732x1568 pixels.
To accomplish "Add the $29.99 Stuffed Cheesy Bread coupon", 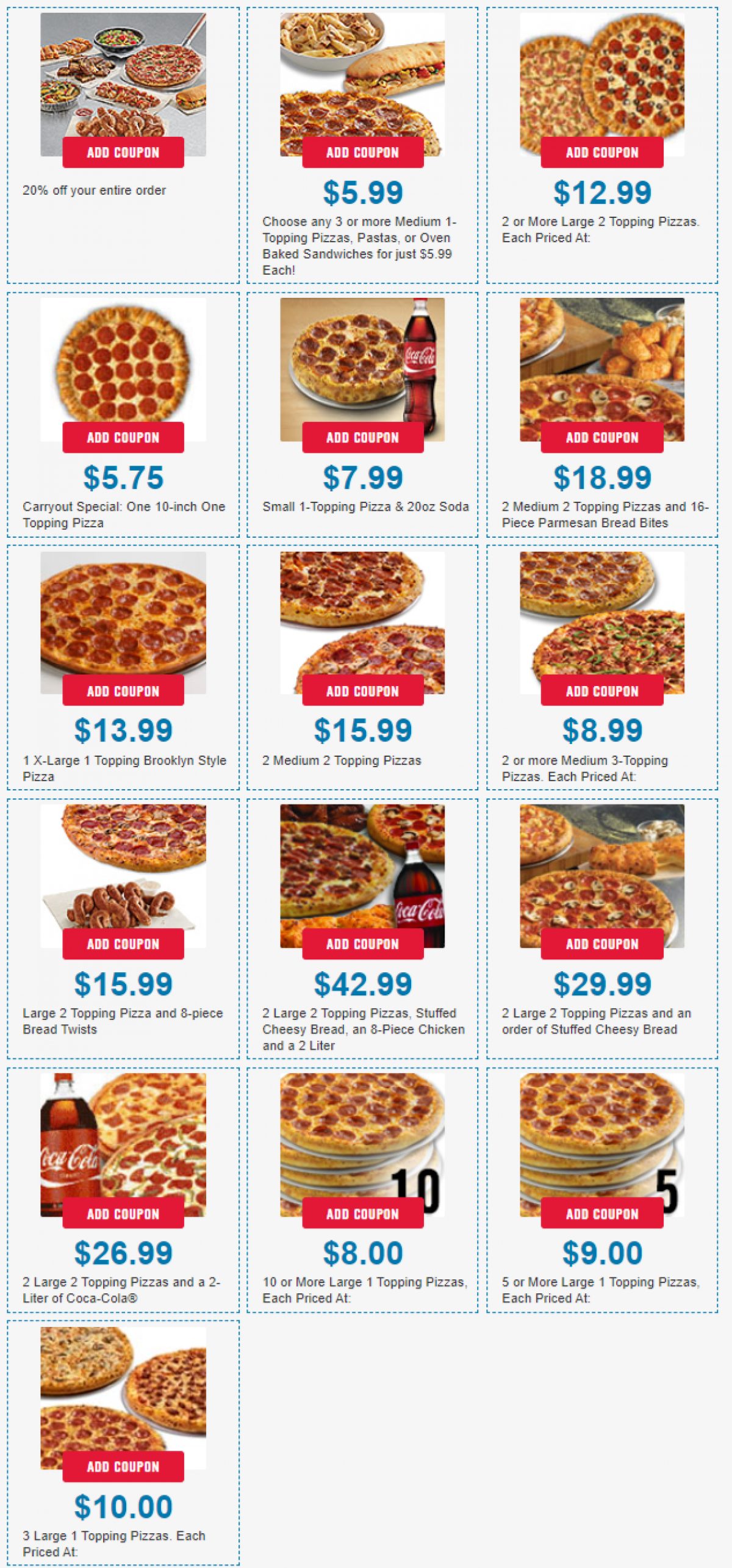I will [601, 944].
